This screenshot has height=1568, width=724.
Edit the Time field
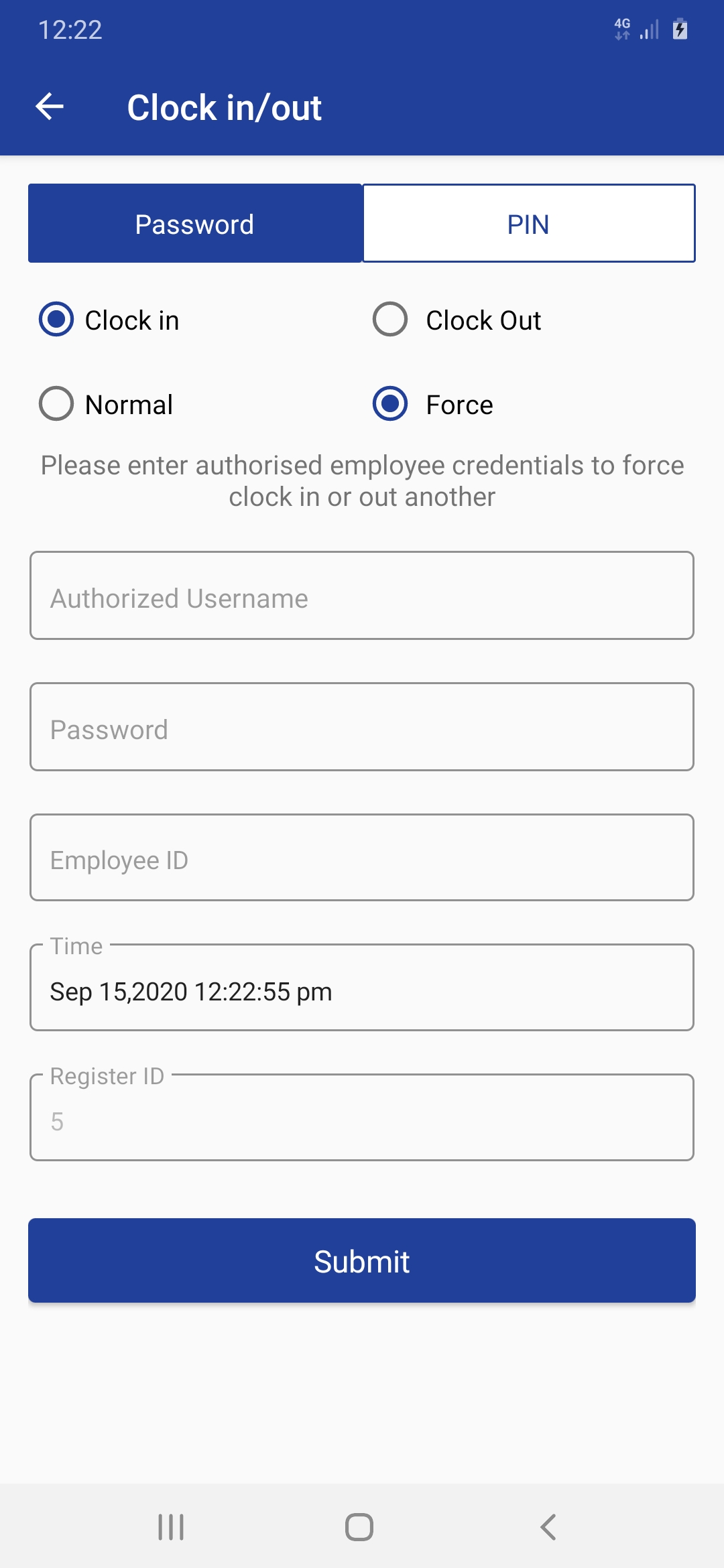[362, 988]
